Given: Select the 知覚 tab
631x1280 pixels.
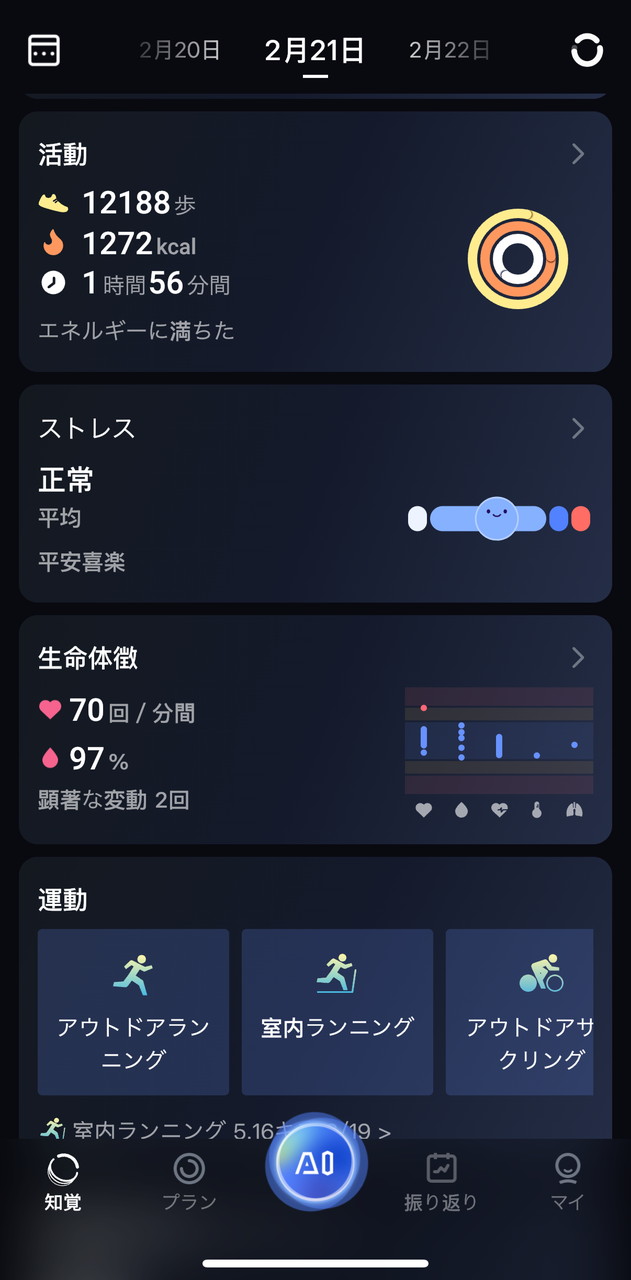Looking at the screenshot, I should [63, 1180].
